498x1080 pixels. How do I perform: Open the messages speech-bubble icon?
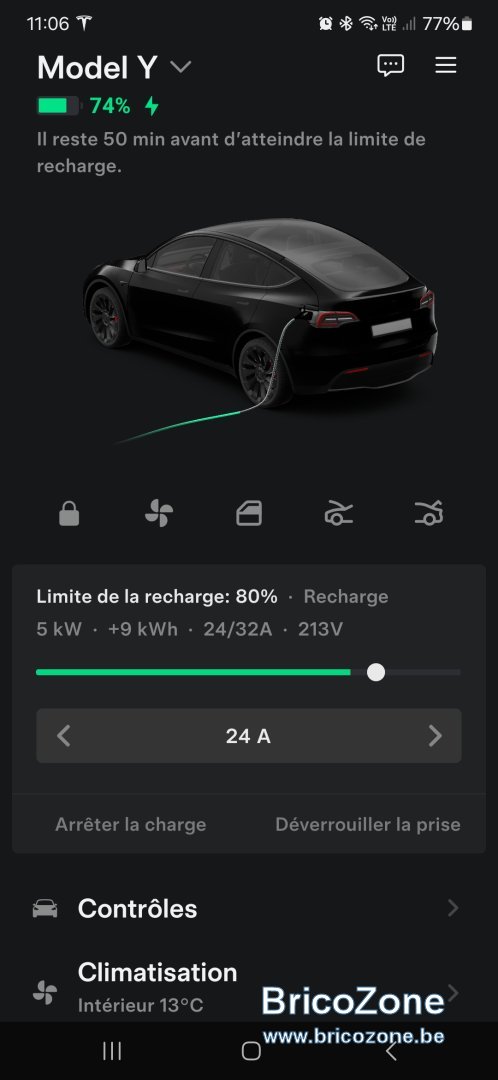tap(391, 65)
